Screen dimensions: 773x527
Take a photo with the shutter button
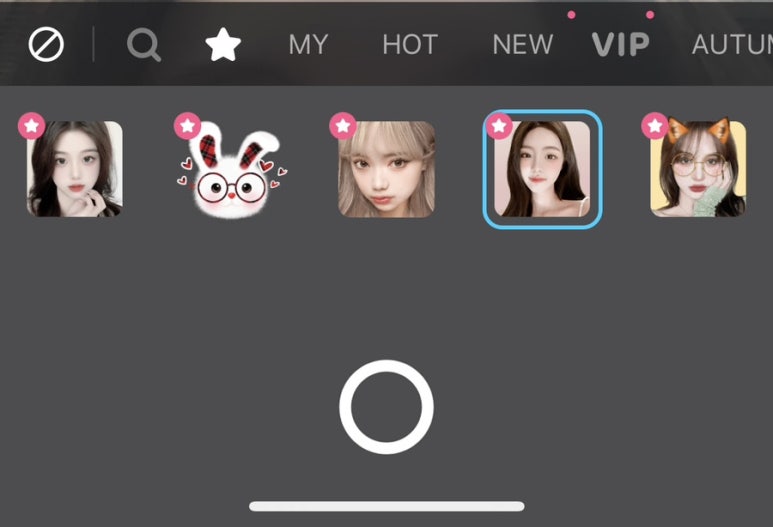click(x=386, y=408)
